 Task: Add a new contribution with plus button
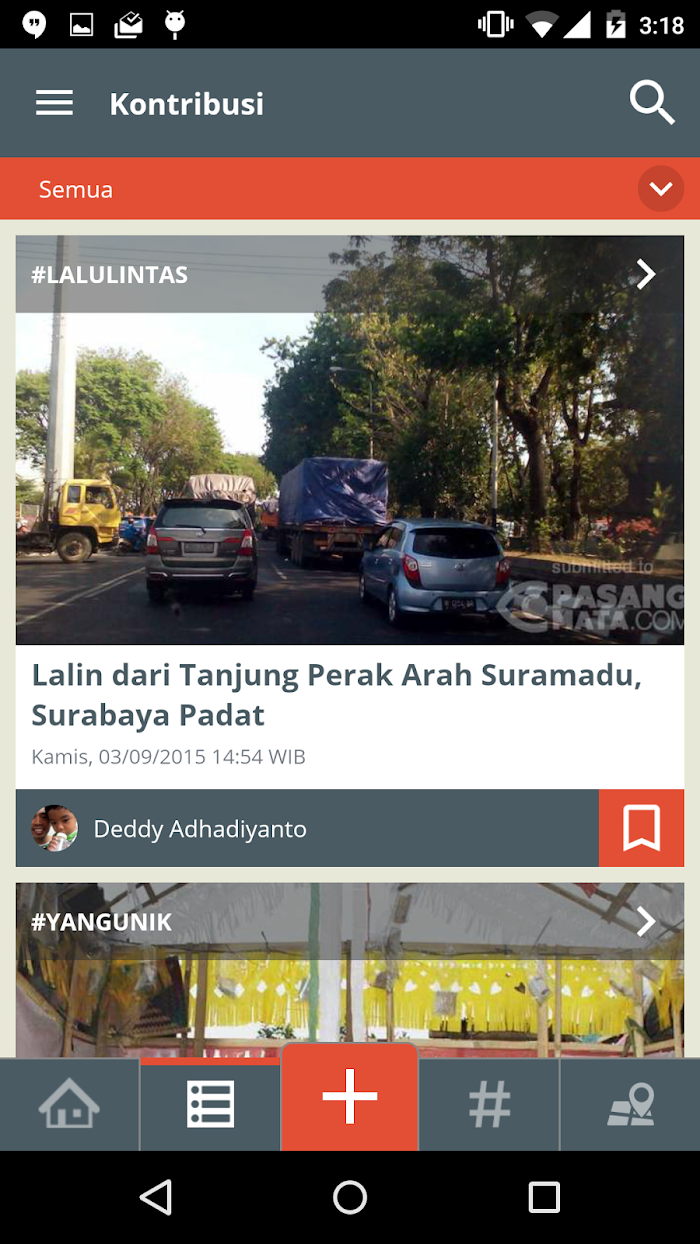tap(350, 1097)
